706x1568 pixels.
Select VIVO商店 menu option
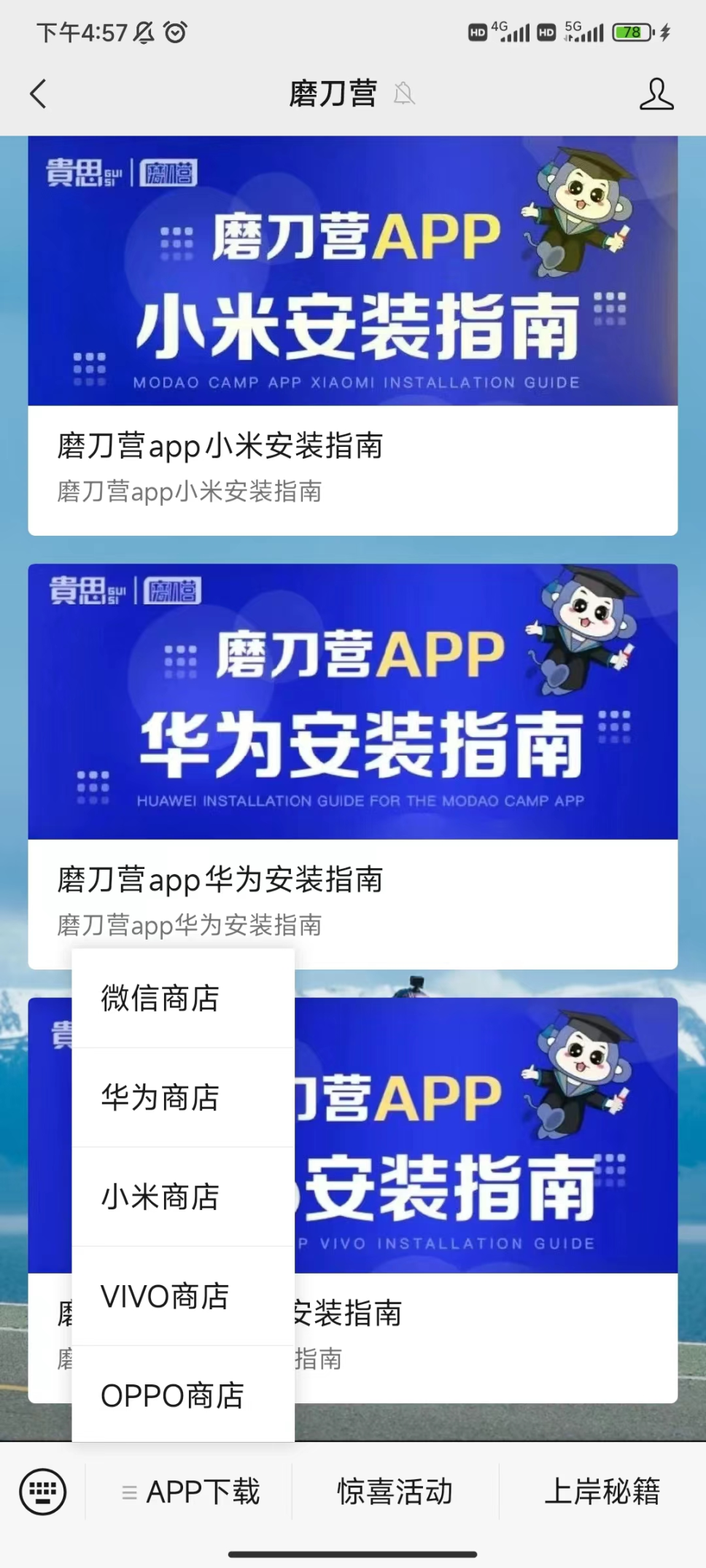point(182,1296)
